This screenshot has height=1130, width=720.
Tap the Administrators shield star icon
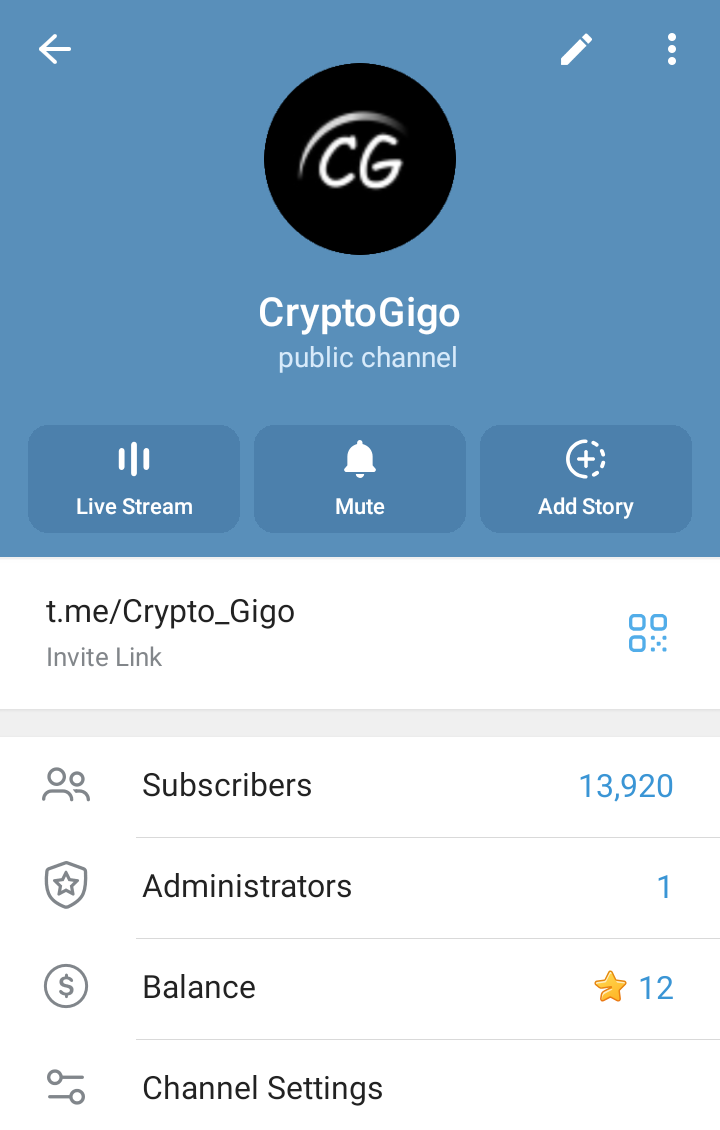(65, 886)
